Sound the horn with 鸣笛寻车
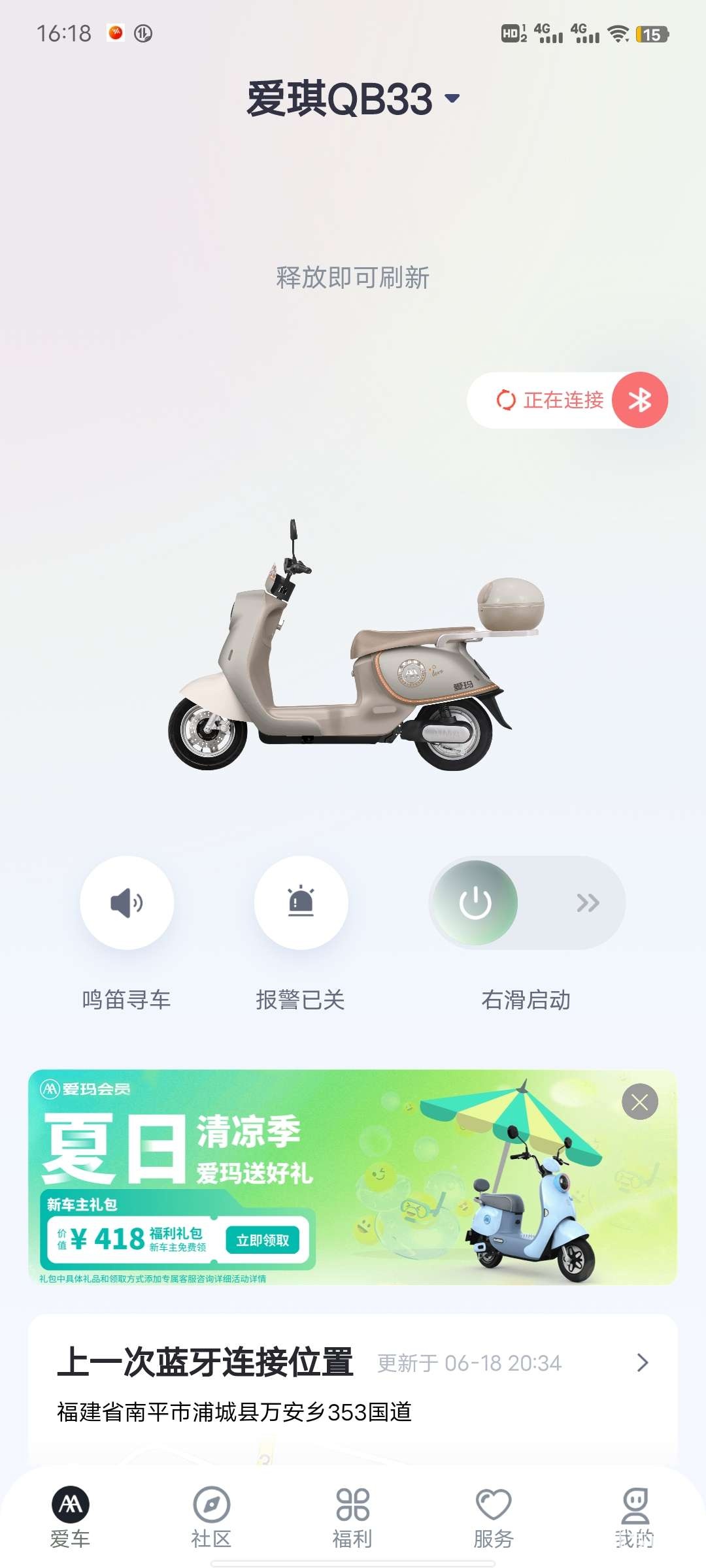Viewport: 706px width, 1568px height. (127, 903)
